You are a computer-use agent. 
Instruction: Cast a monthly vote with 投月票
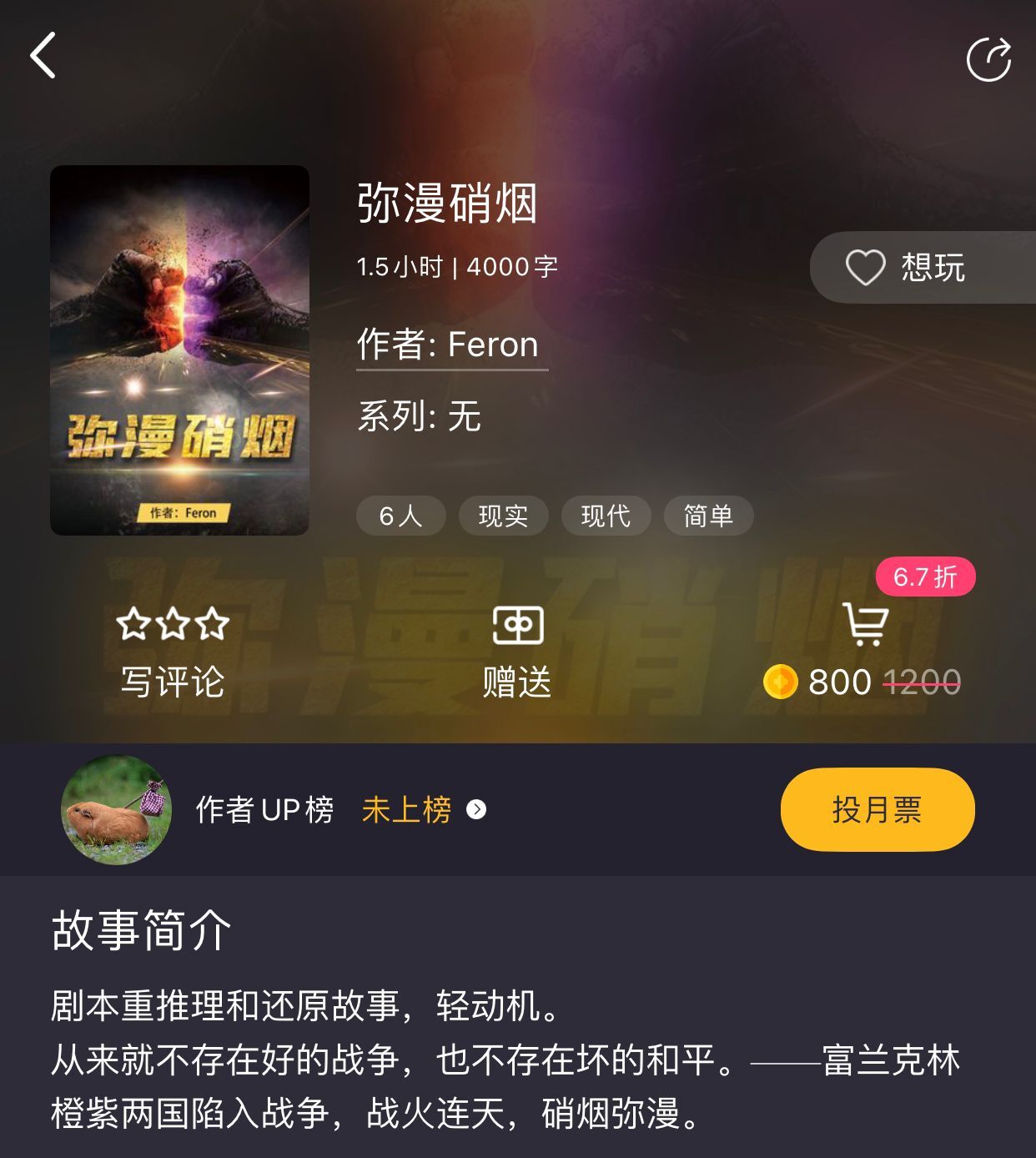coord(877,809)
